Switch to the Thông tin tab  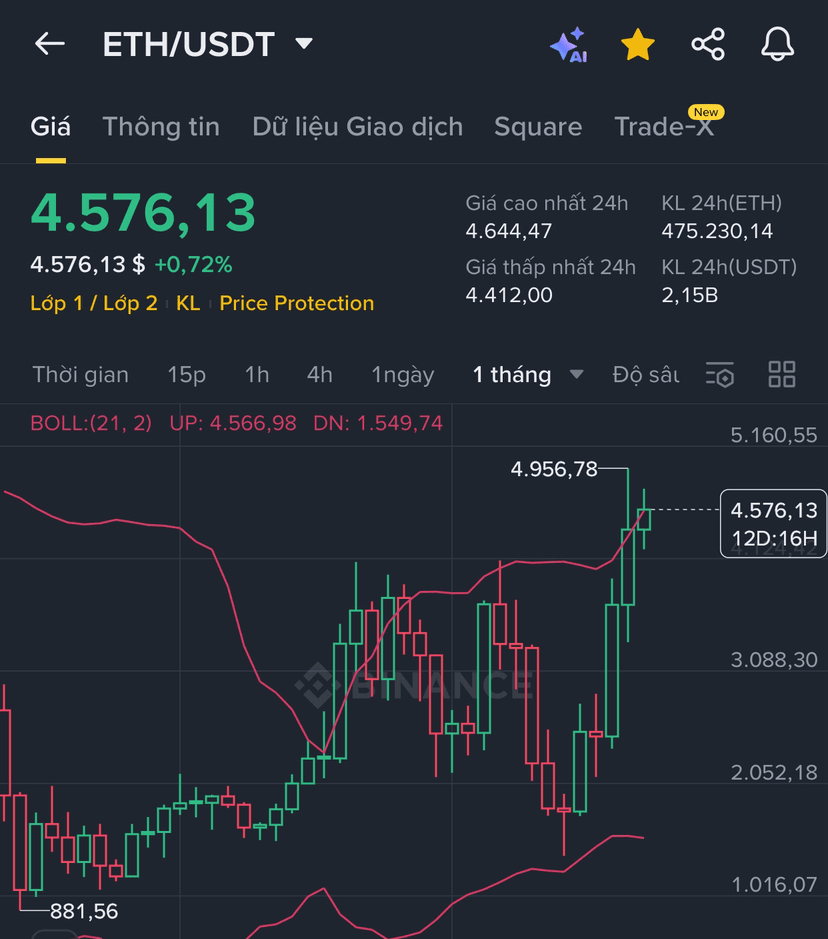pyautogui.click(x=161, y=127)
